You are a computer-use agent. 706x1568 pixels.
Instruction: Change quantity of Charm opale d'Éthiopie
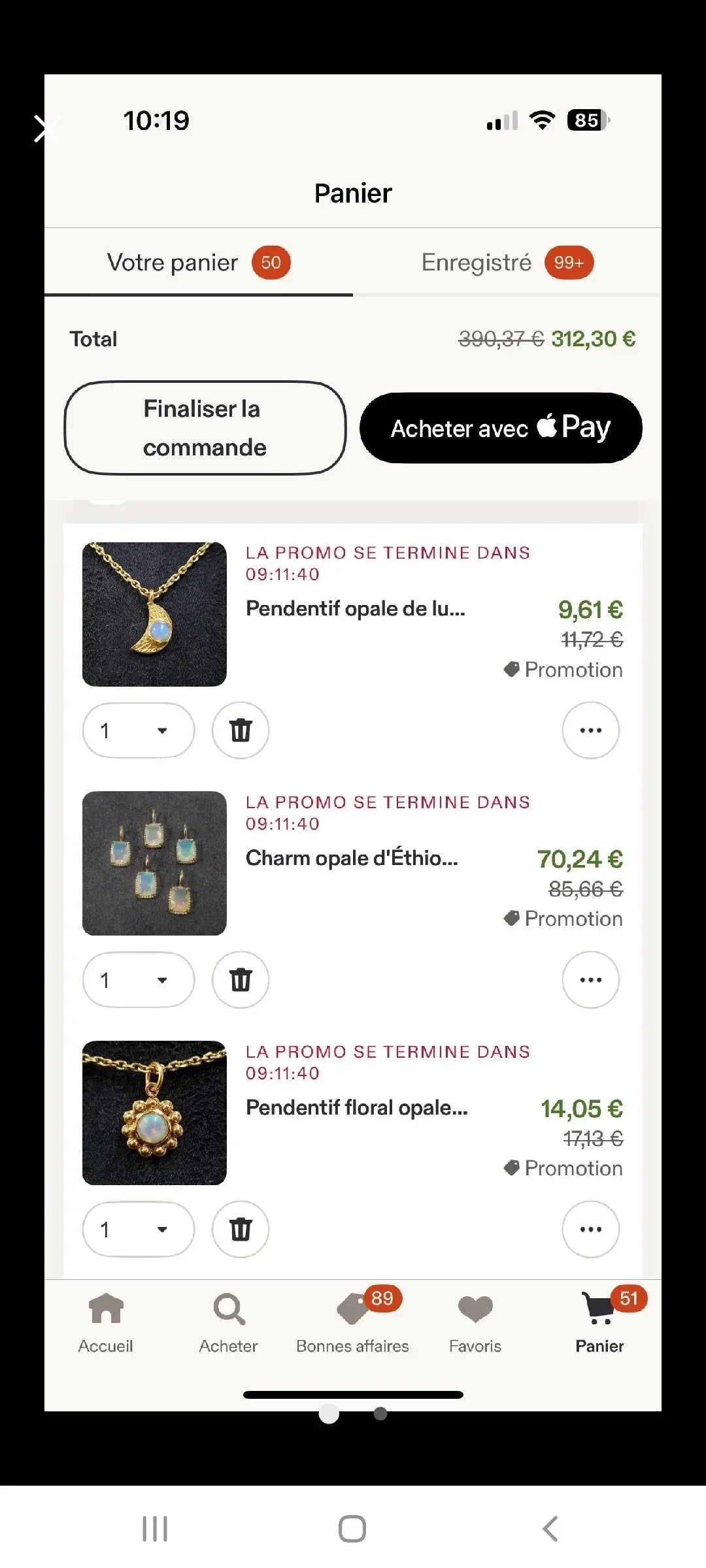(139, 980)
